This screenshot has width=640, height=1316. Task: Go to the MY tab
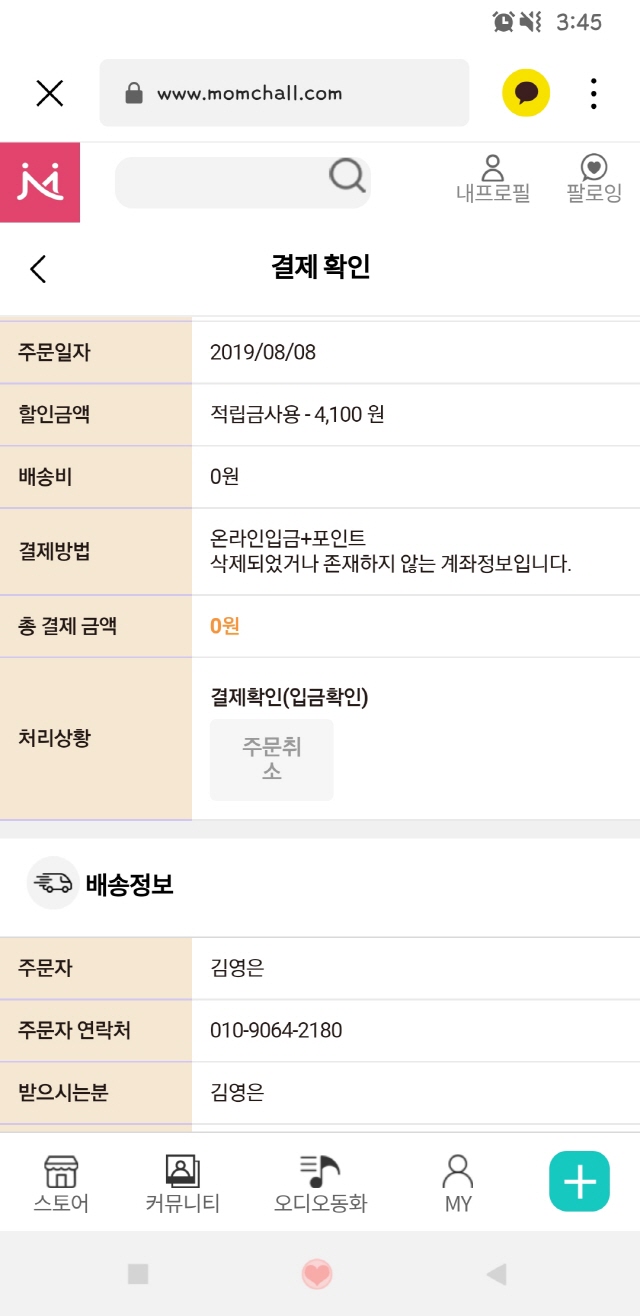click(458, 1184)
